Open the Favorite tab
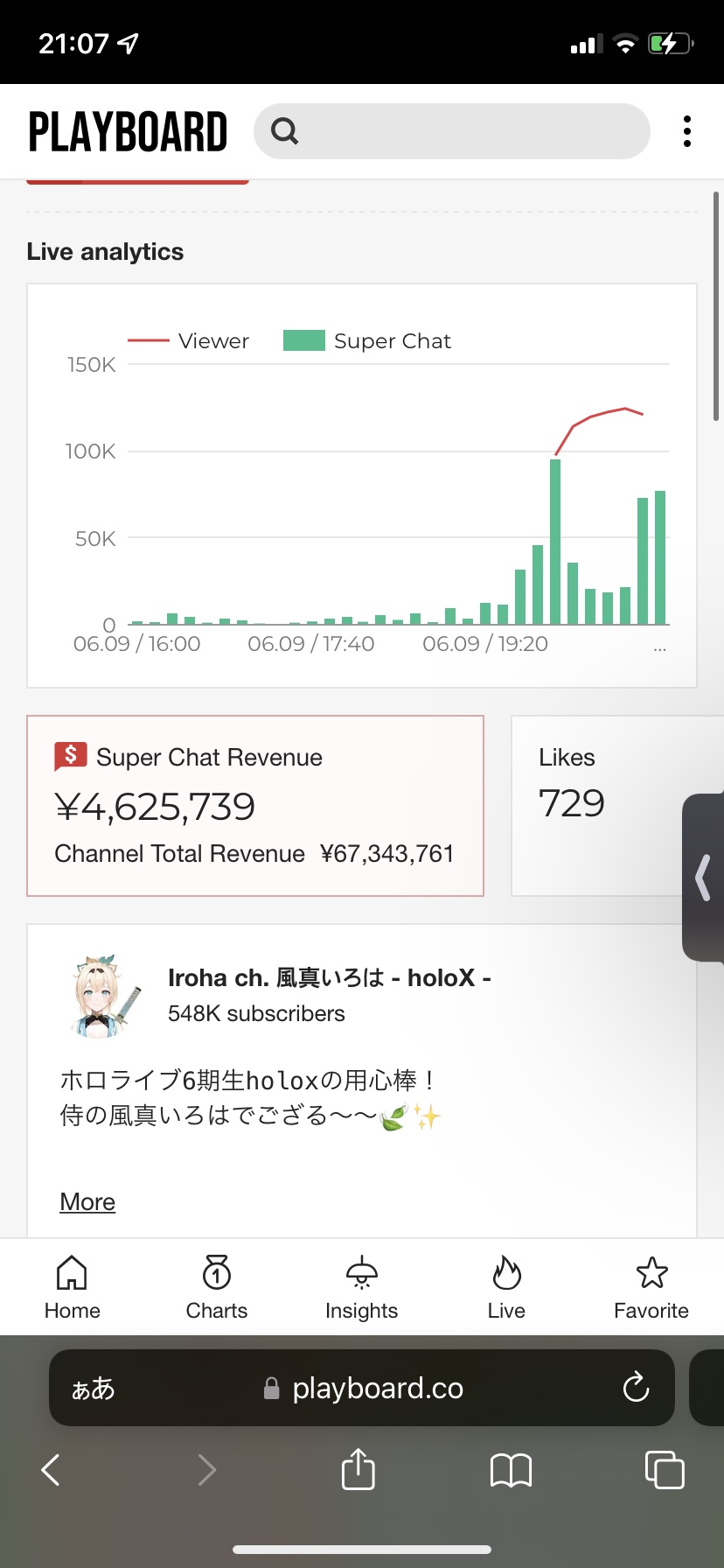 pos(651,1287)
